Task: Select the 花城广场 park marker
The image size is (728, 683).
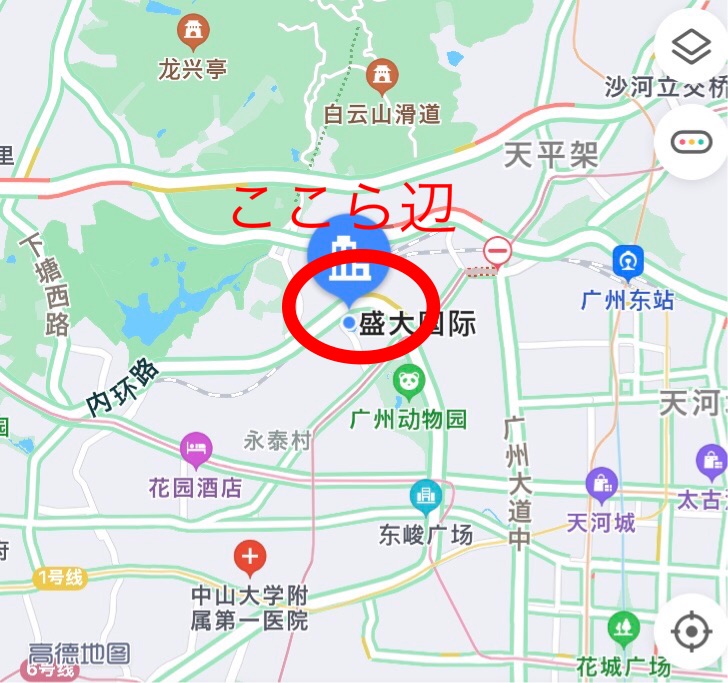Action: click(623, 628)
